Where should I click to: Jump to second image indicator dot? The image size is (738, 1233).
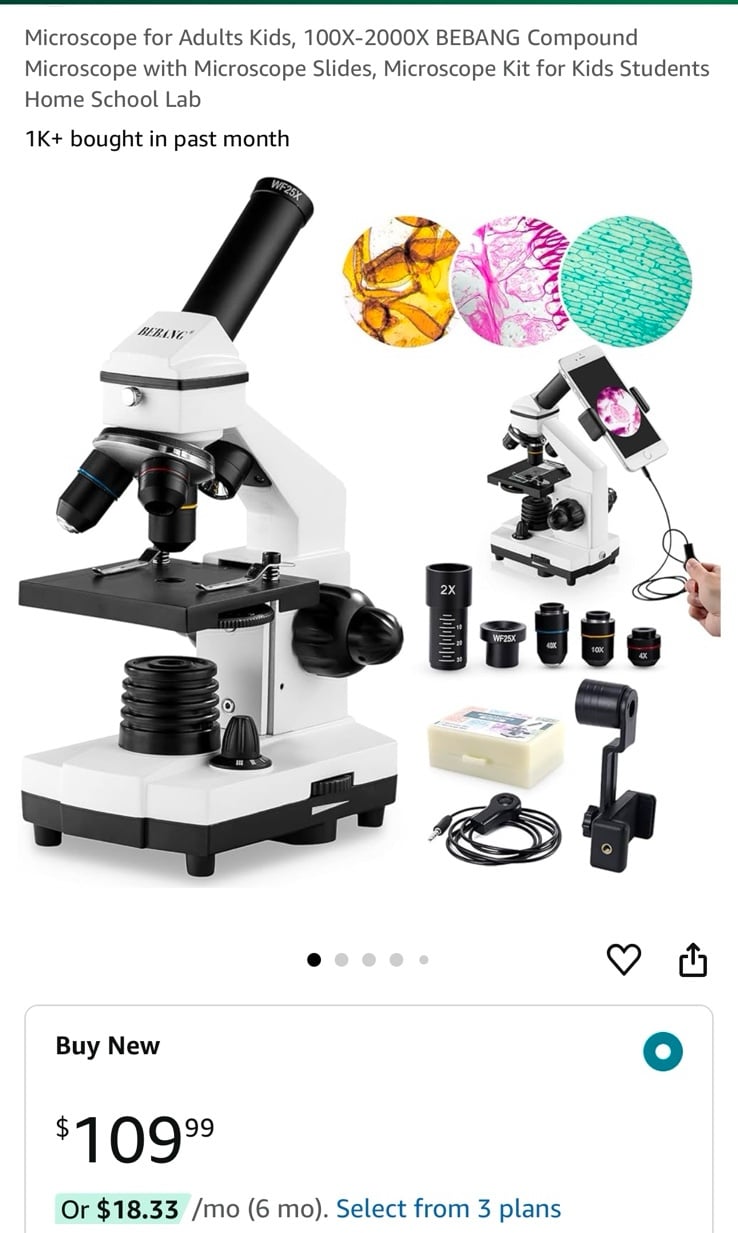(x=342, y=960)
